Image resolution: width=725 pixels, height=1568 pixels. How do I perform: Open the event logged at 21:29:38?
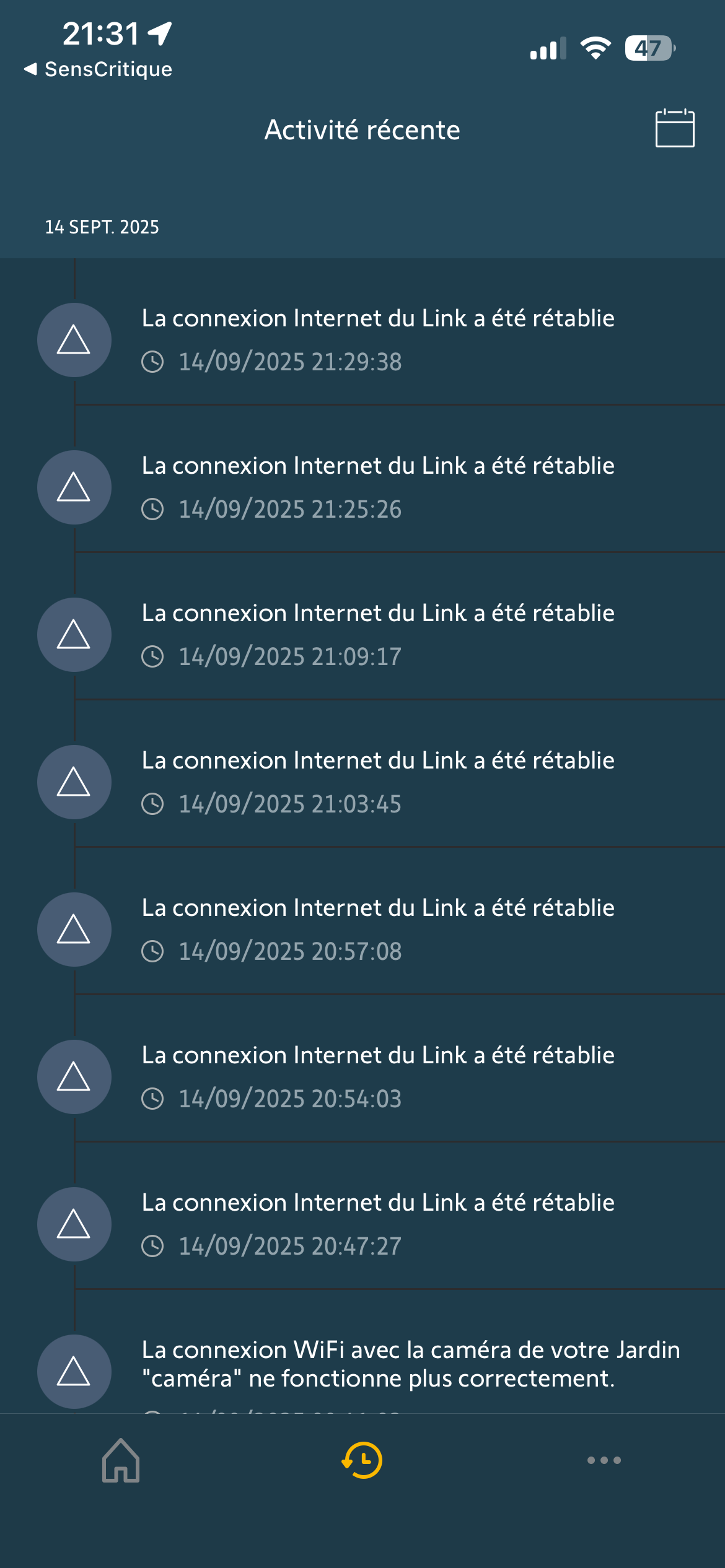pyautogui.click(x=378, y=339)
